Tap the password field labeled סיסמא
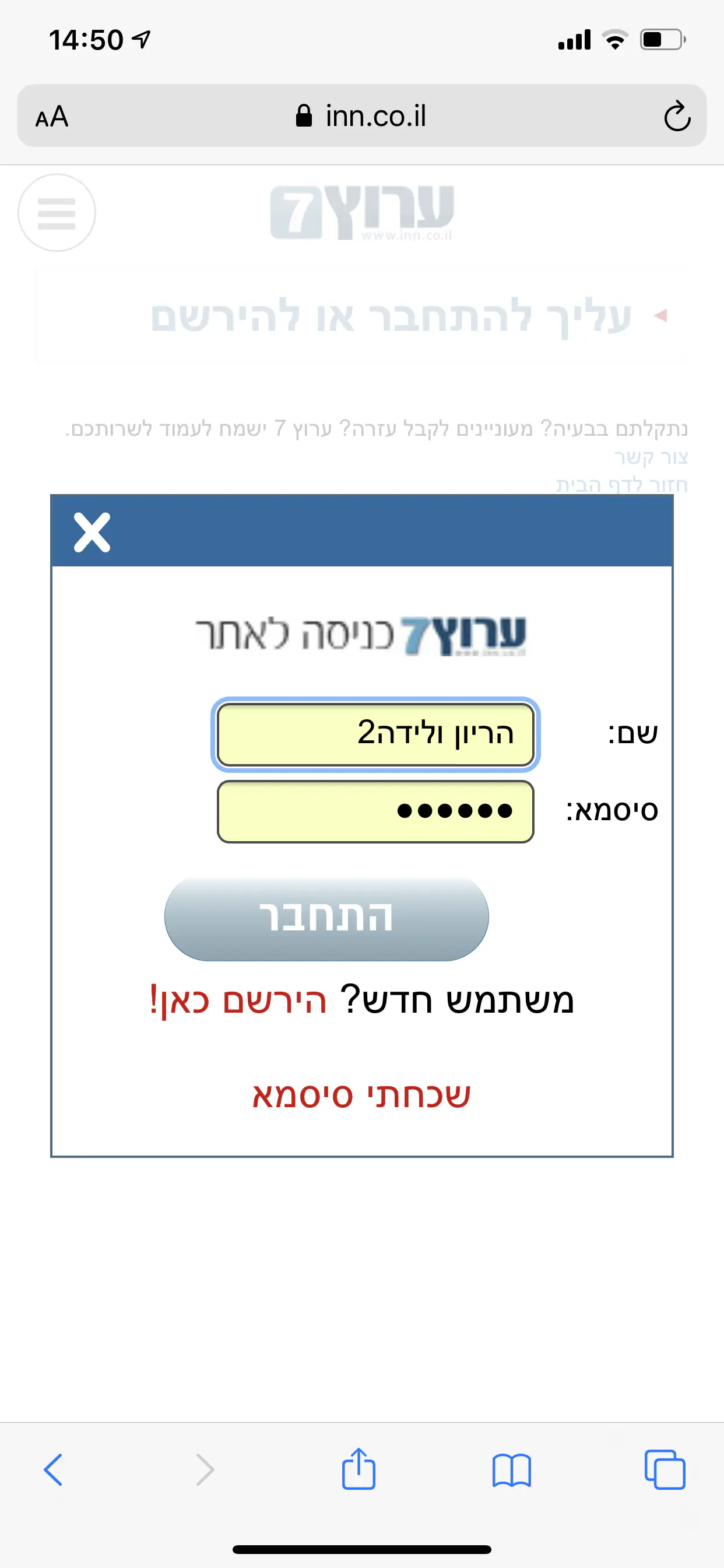Image resolution: width=724 pixels, height=1568 pixels. click(x=375, y=811)
